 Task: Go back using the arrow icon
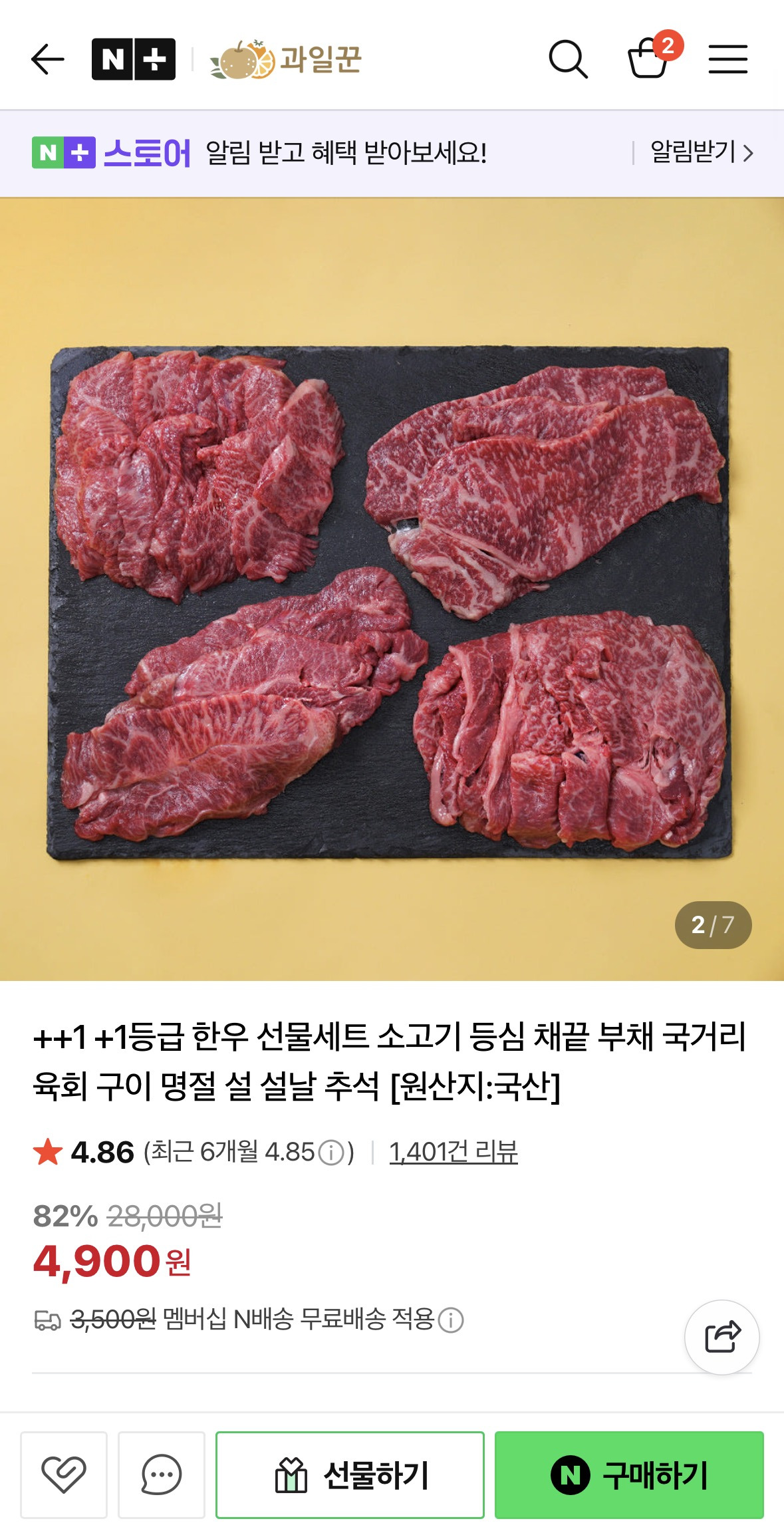48,59
